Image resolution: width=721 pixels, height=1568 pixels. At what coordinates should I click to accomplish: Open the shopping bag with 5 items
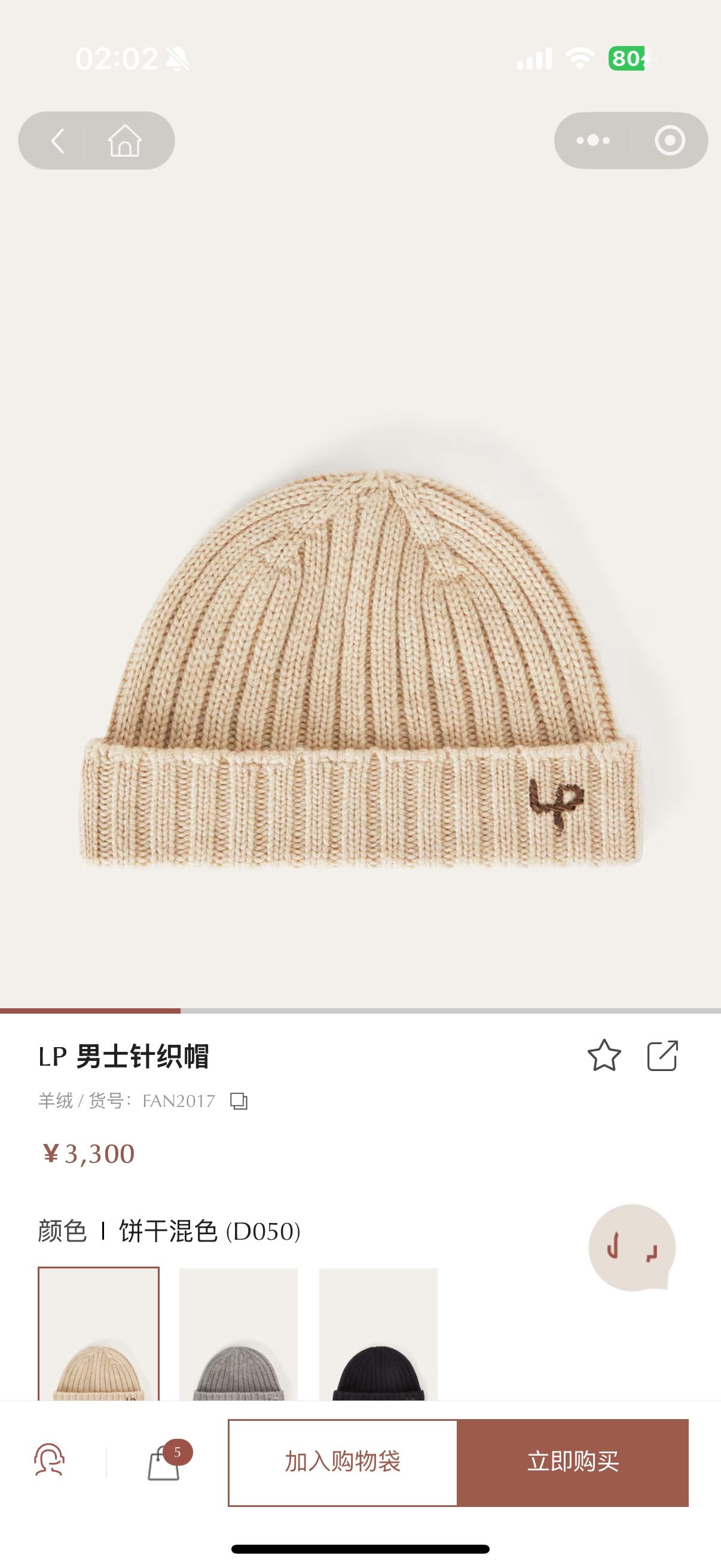pyautogui.click(x=164, y=1462)
